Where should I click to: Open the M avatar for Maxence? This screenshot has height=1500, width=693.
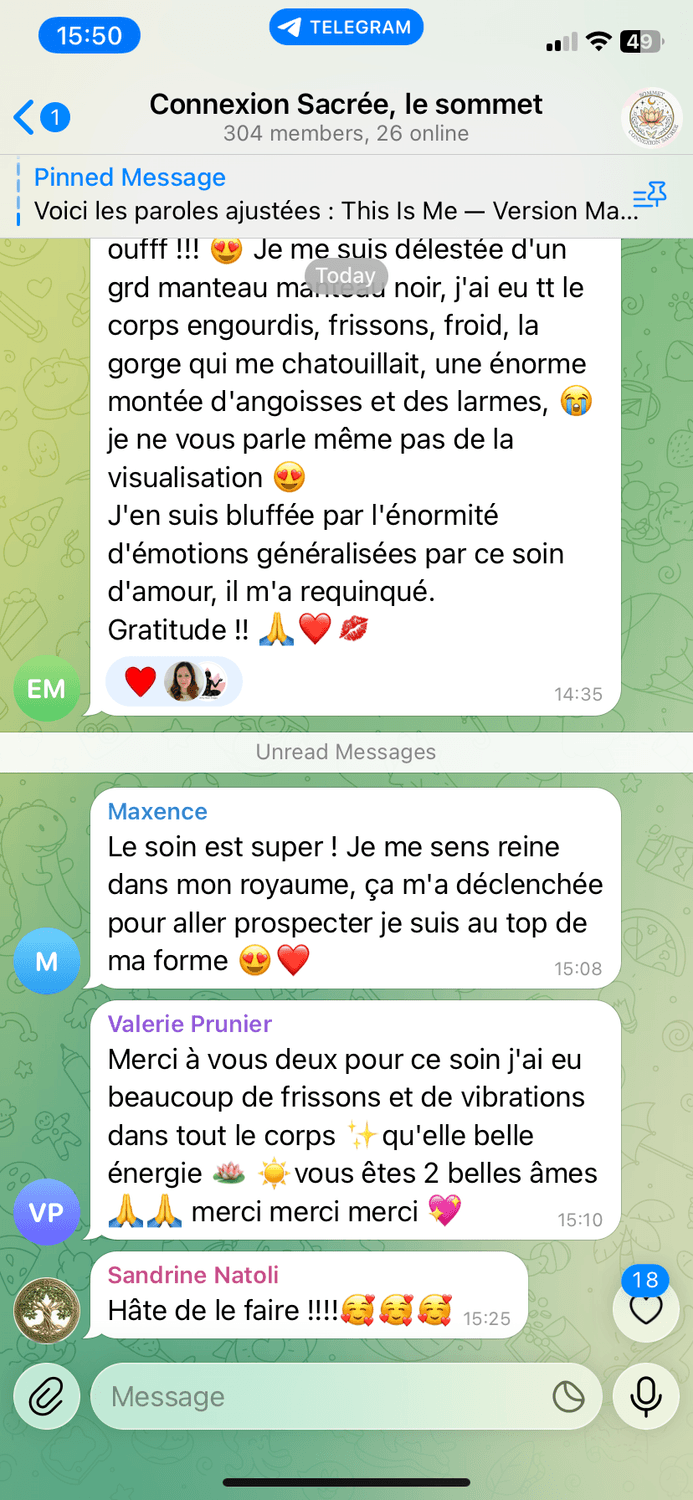coord(46,962)
